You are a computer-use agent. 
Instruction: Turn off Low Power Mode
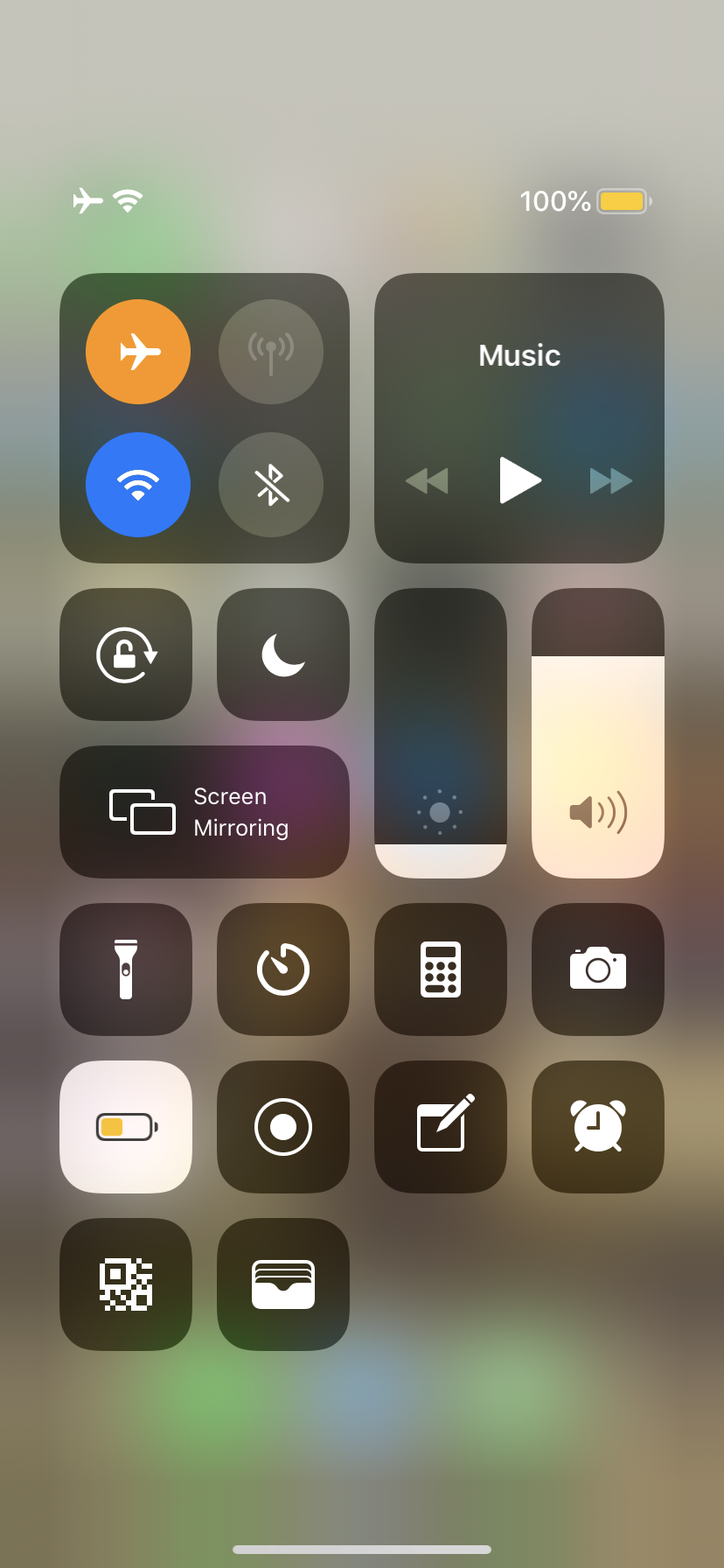[126, 1127]
